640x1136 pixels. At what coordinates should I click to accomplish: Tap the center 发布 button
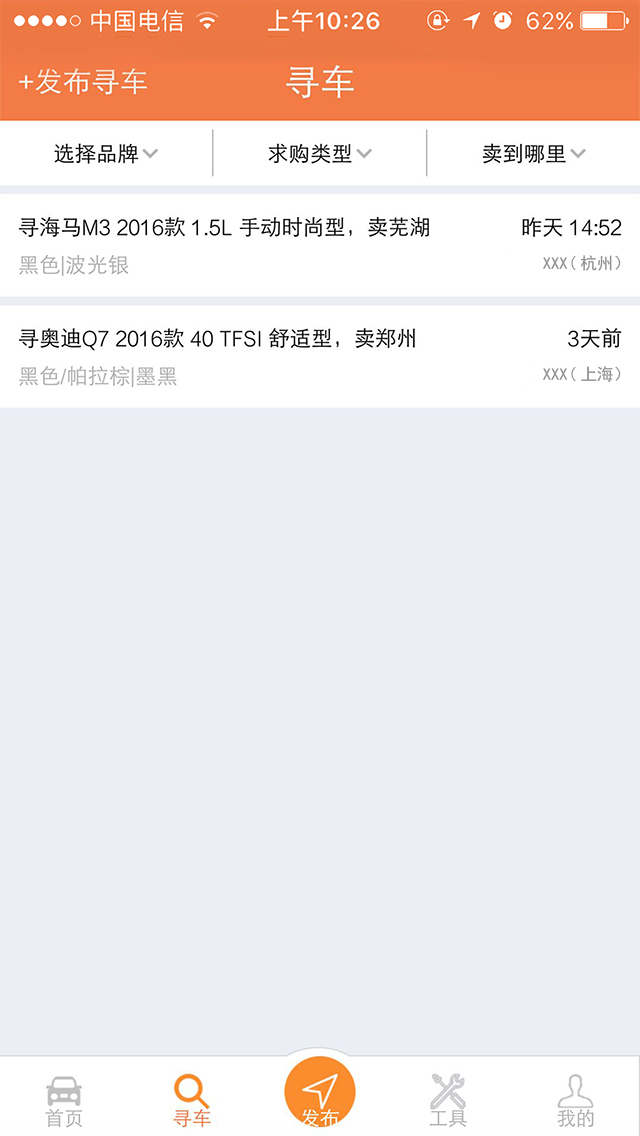[320, 1092]
